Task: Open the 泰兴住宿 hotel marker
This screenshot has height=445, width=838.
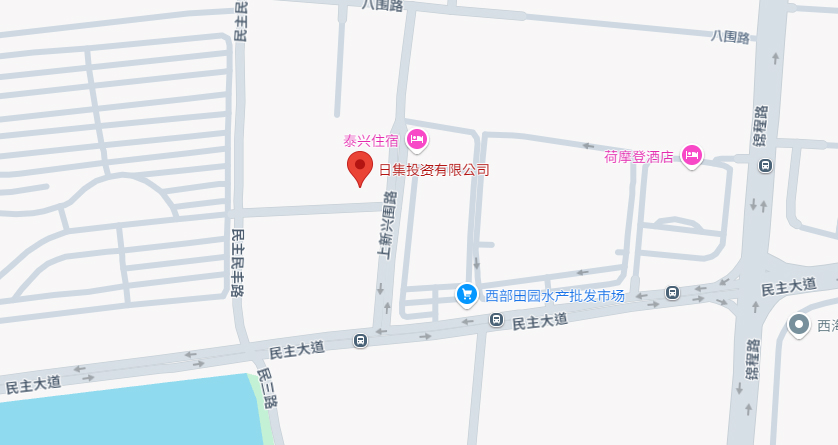Action: click(x=418, y=138)
